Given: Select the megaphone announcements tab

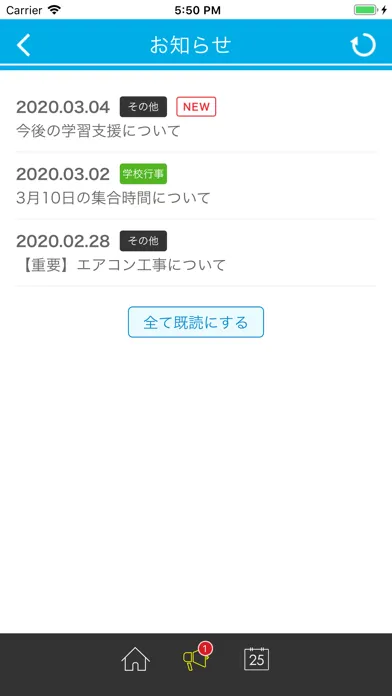Looking at the screenshot, I should (x=196, y=658).
